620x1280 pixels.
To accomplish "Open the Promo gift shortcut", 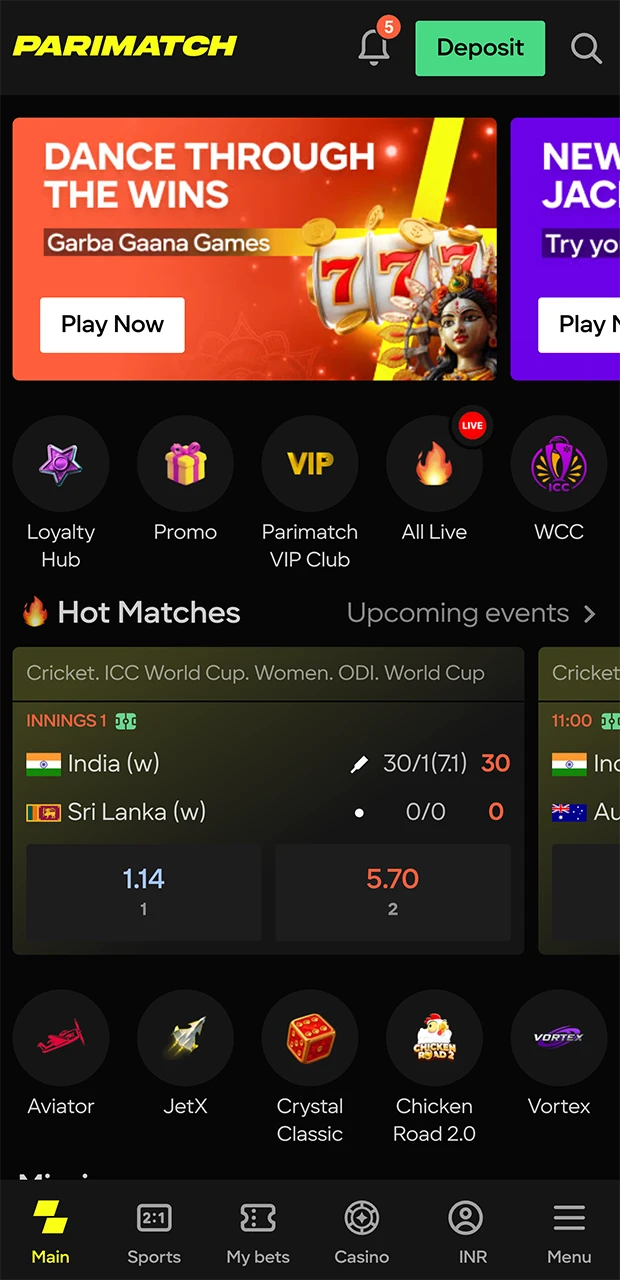I will (185, 465).
